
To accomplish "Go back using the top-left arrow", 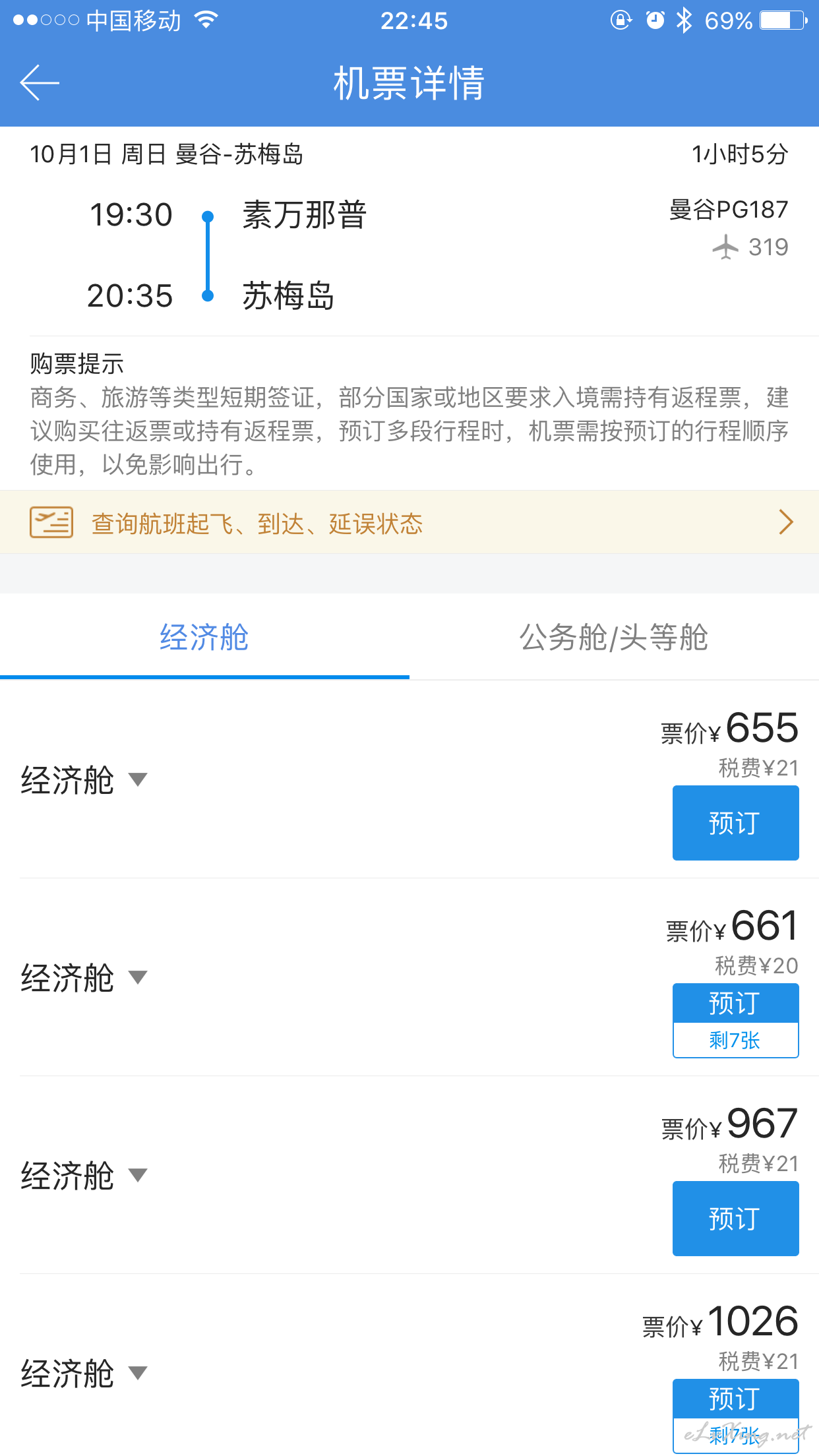I will 40,83.
